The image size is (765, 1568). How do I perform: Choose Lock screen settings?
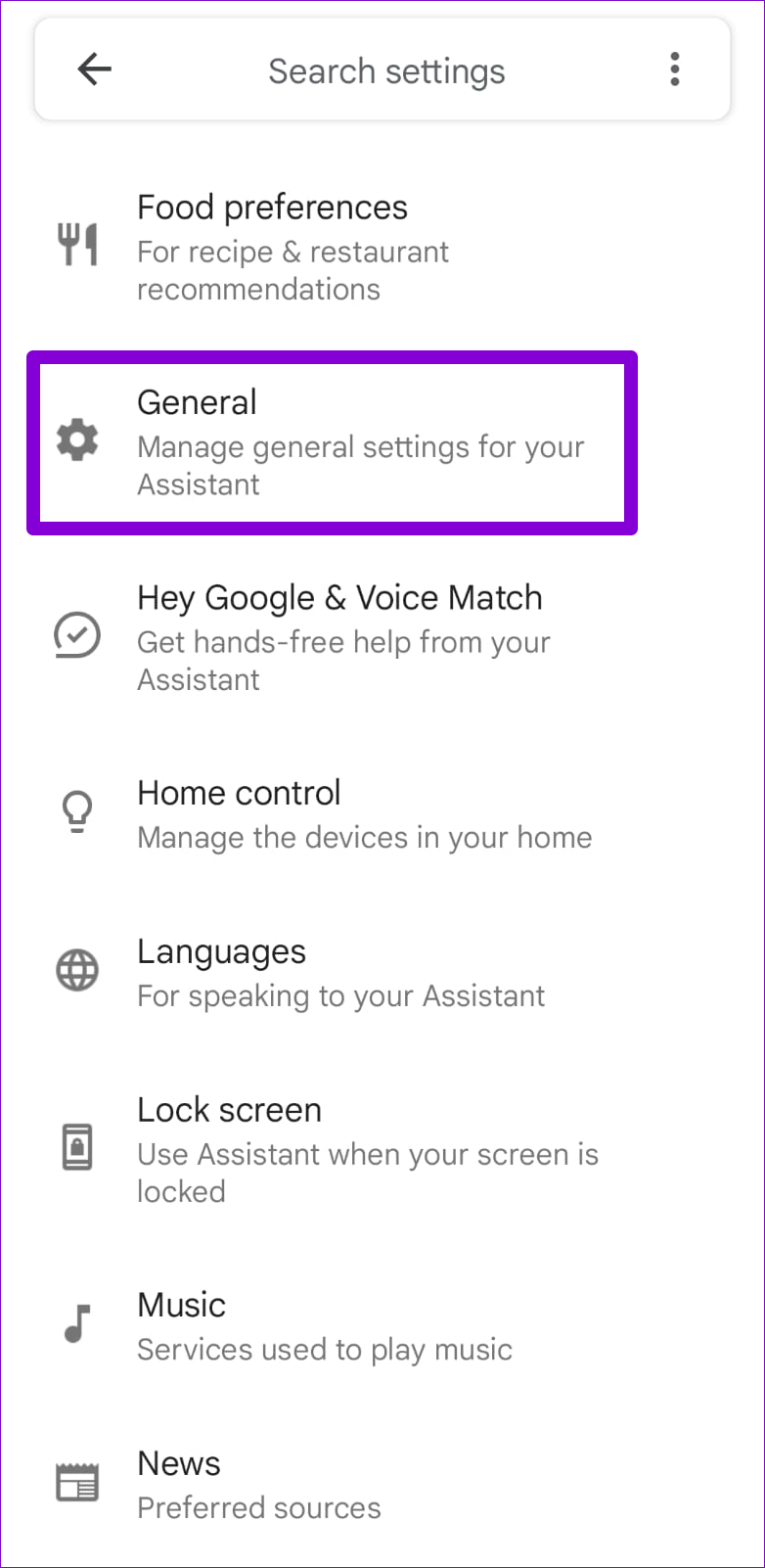[367, 1149]
